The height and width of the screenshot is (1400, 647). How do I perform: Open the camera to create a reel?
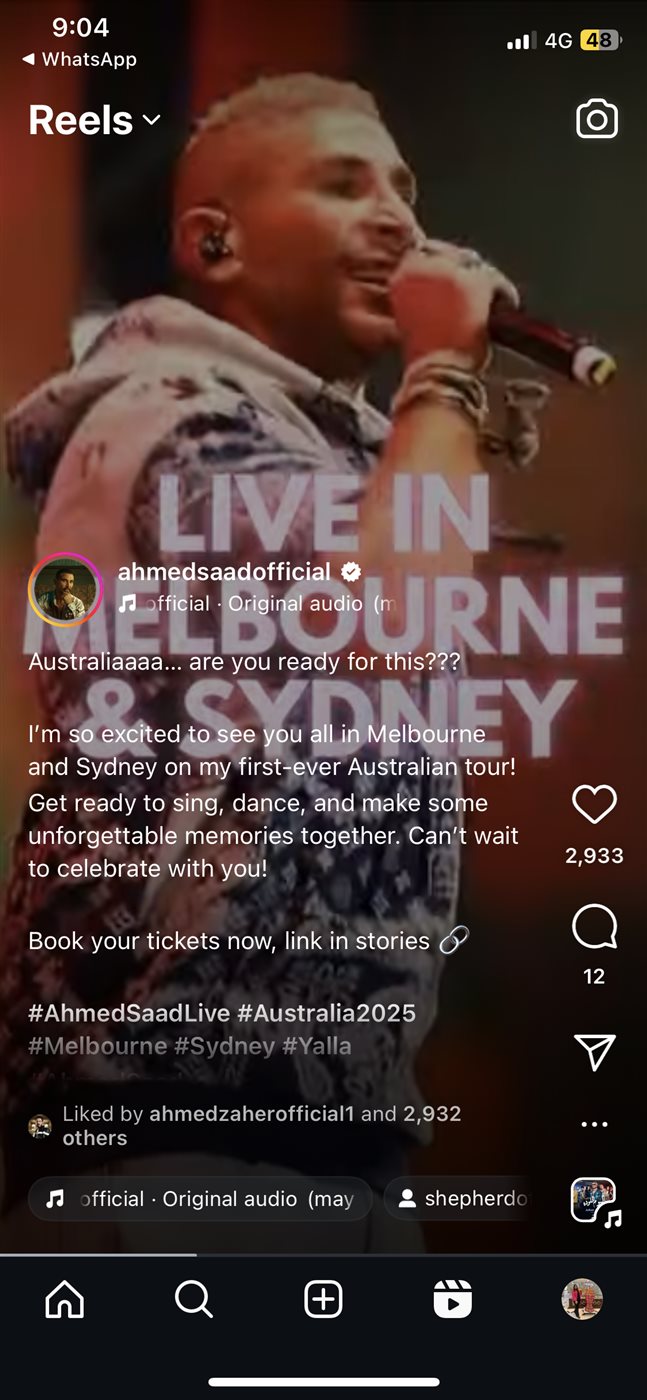[597, 120]
